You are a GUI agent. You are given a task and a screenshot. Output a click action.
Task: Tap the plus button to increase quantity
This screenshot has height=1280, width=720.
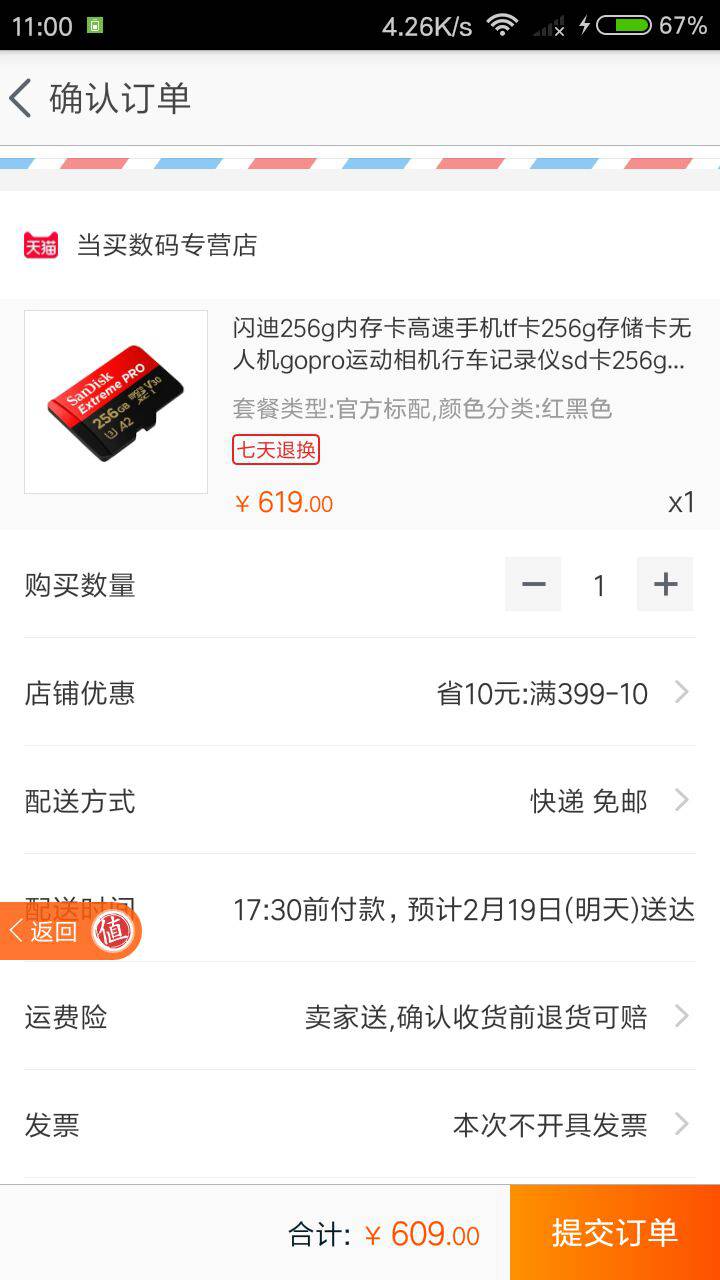(x=665, y=584)
